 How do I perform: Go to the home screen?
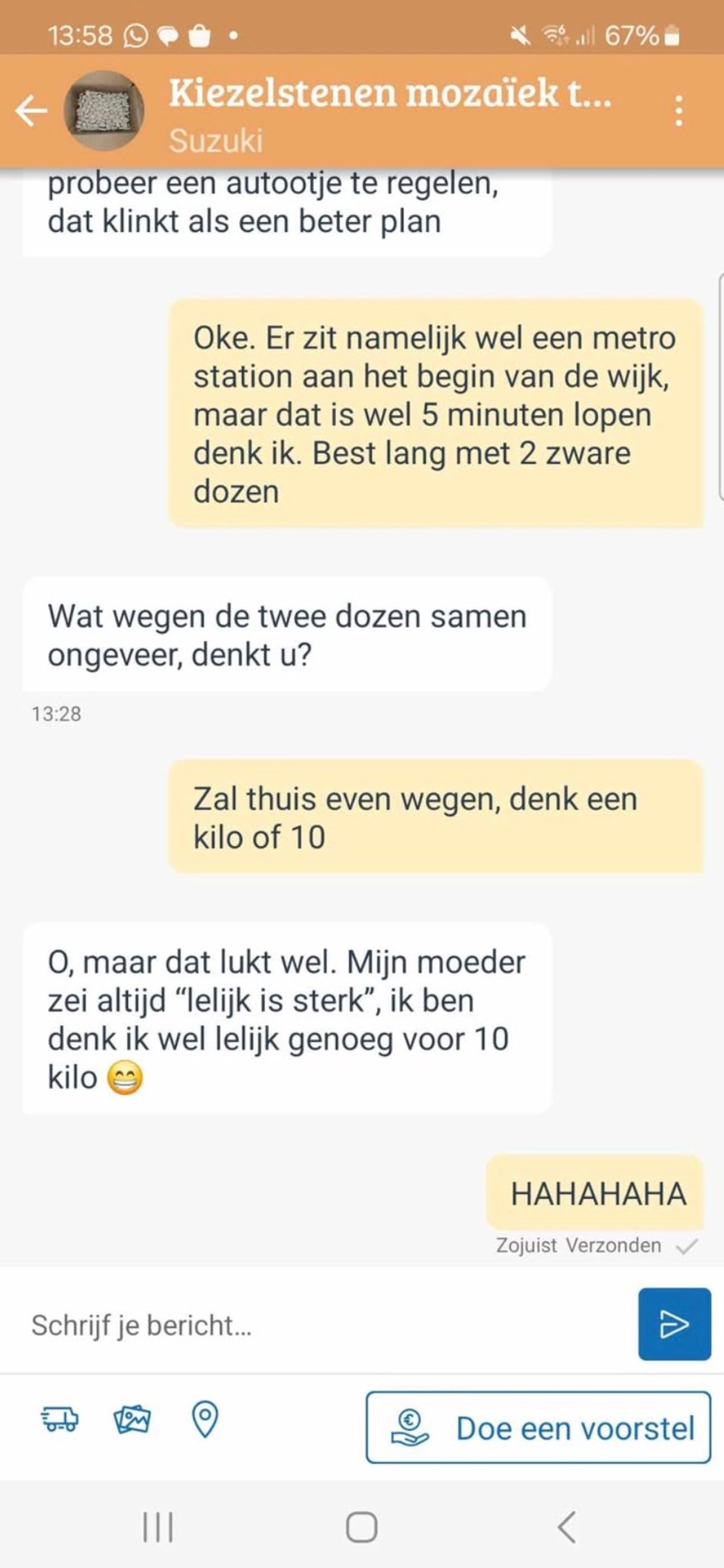(x=361, y=1527)
